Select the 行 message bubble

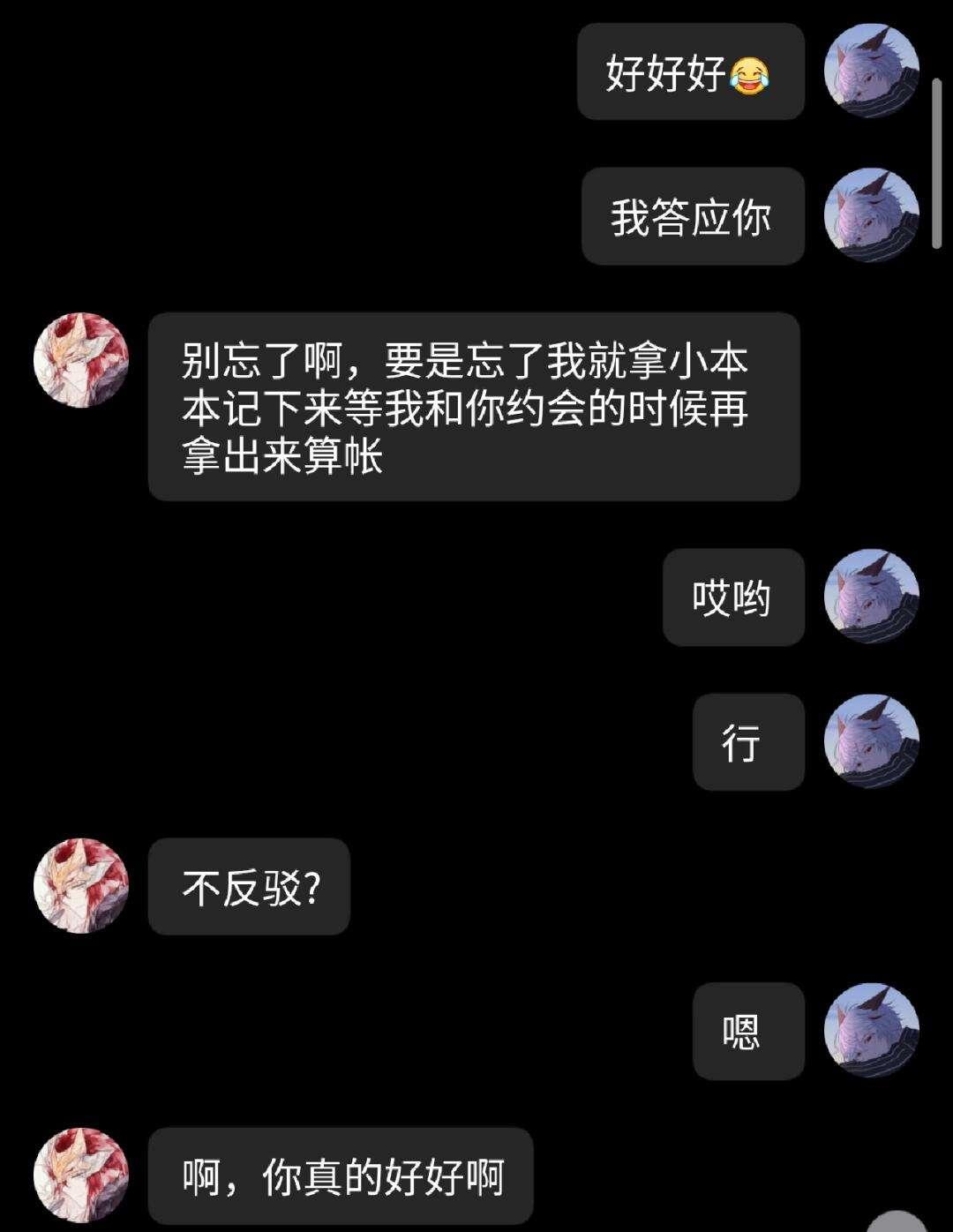[747, 741]
